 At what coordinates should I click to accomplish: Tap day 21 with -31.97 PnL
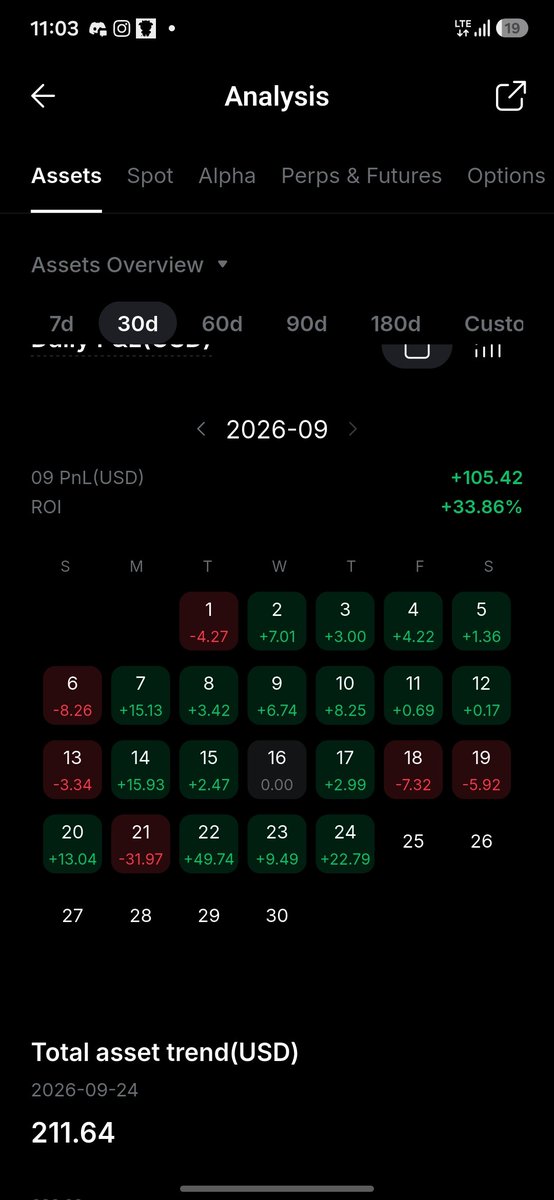[x=140, y=842]
